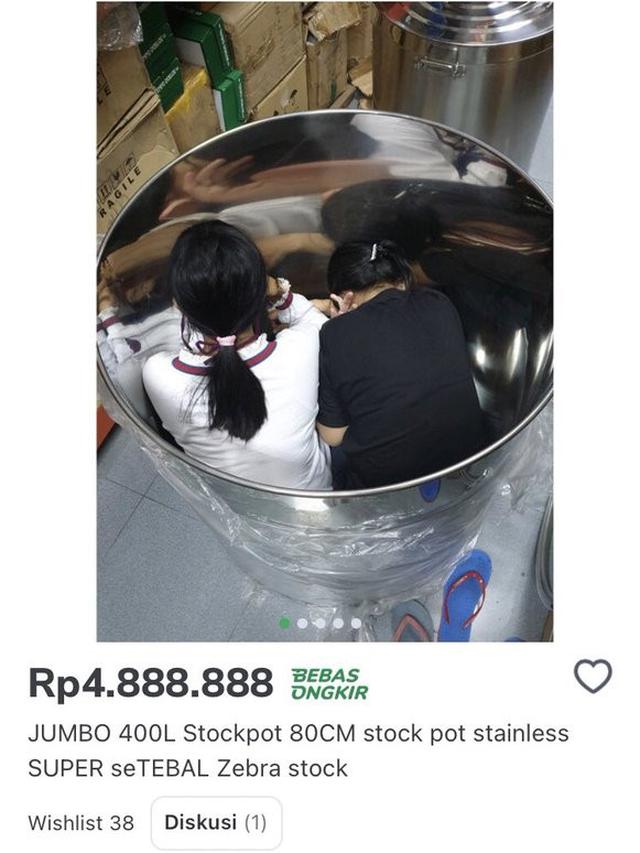This screenshot has width=640, height=853.
Task: Tap the image carousel page indicator dots
Action: pyautogui.click(x=320, y=623)
